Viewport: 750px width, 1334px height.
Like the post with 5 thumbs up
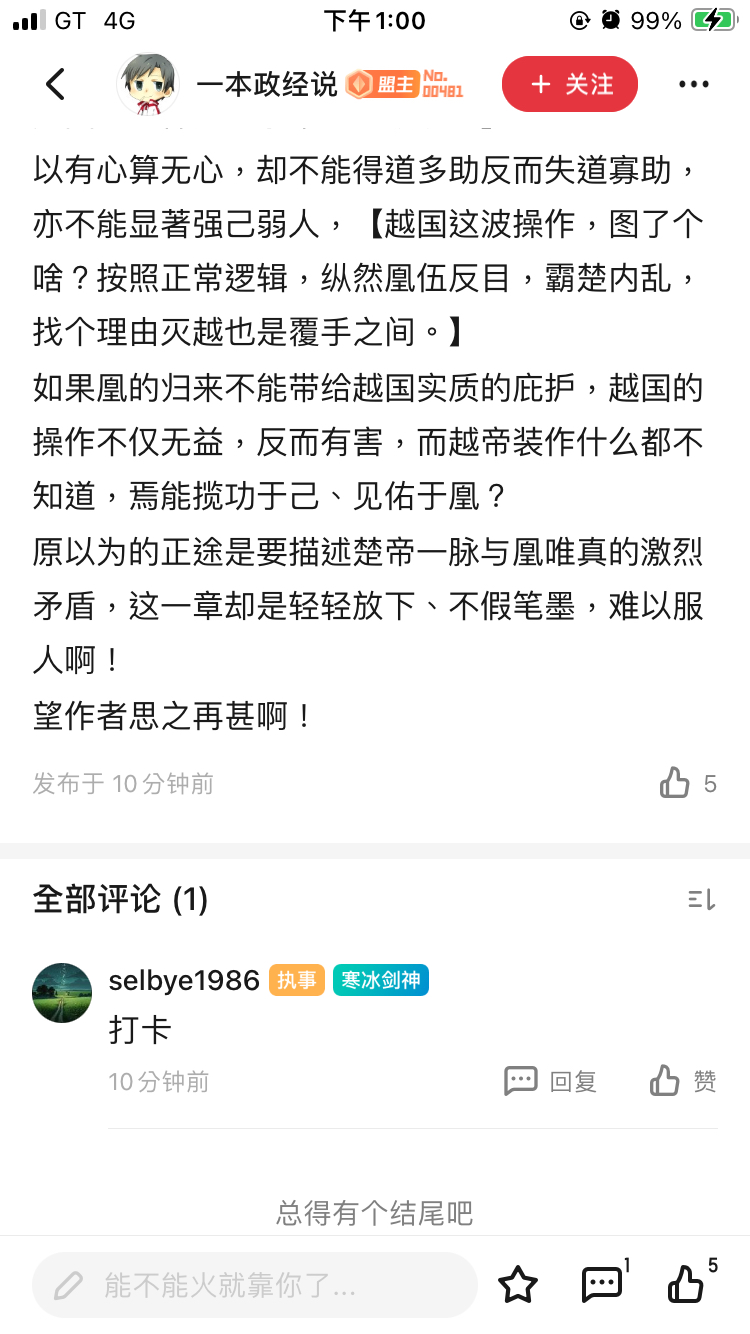coord(688,783)
